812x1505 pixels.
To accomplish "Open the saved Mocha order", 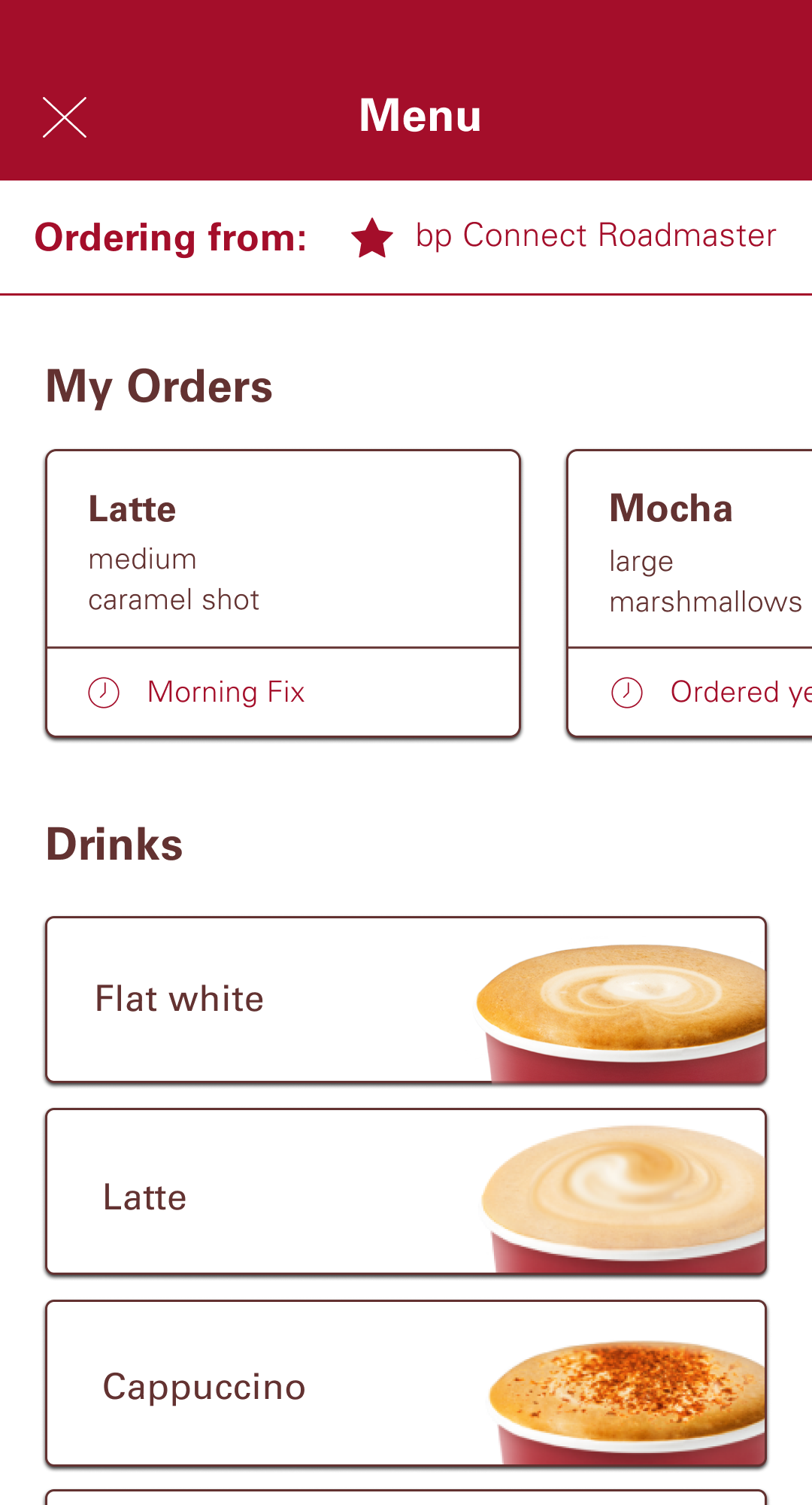I will click(x=689, y=593).
